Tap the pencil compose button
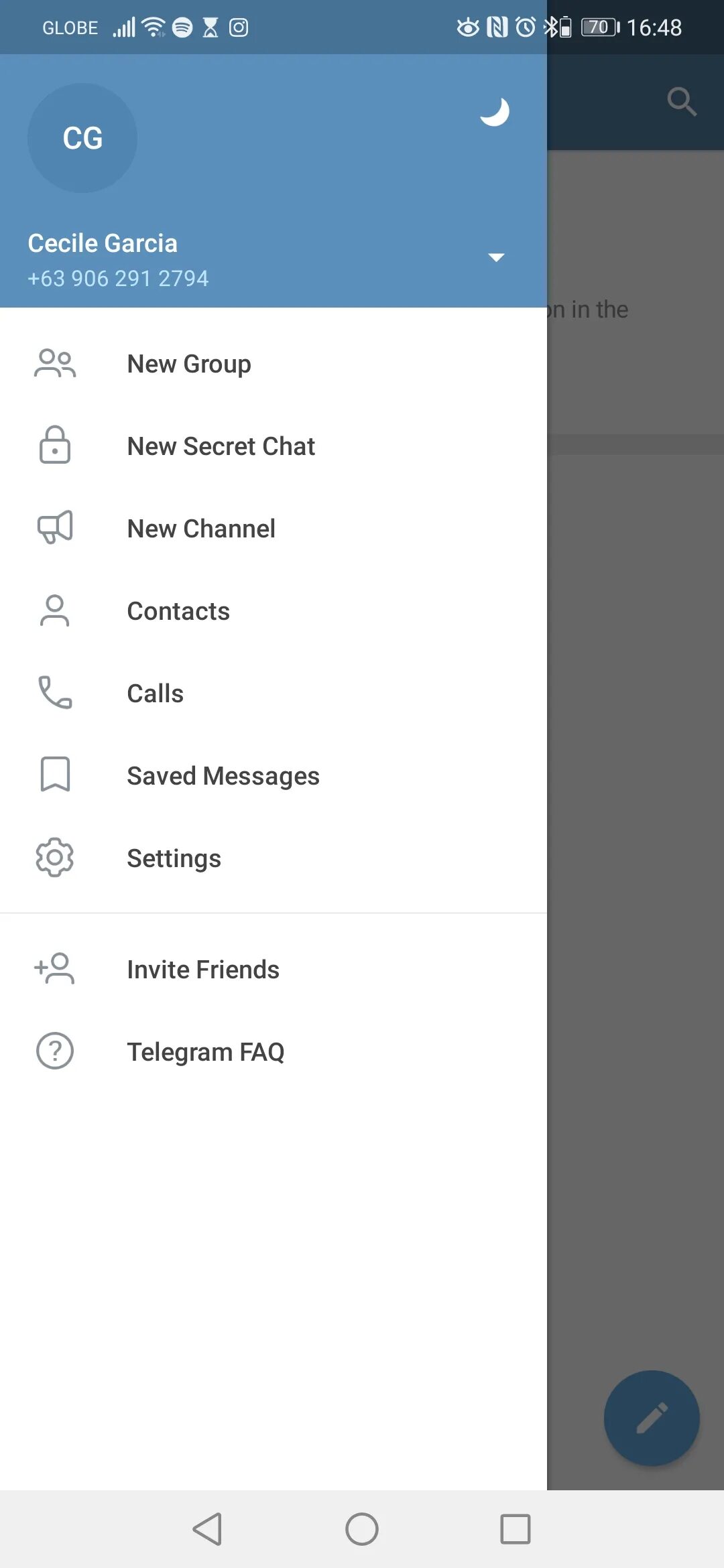 (652, 1418)
